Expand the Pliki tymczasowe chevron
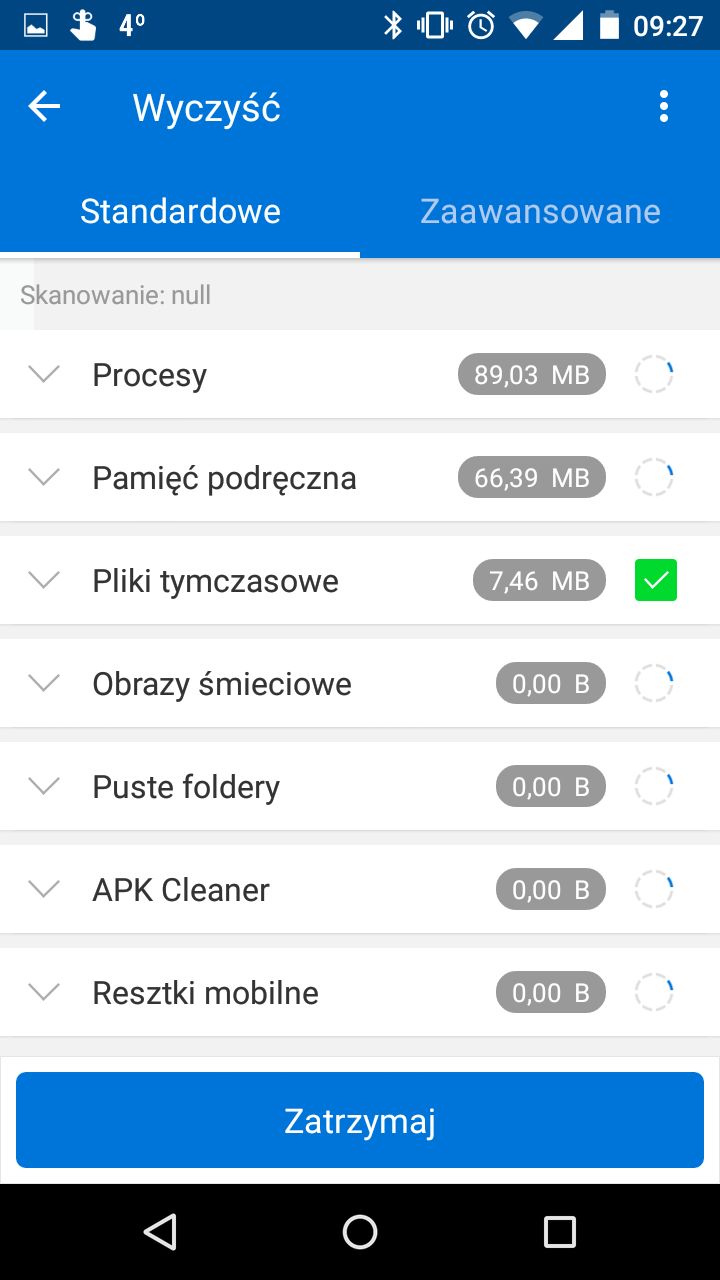 (44, 580)
